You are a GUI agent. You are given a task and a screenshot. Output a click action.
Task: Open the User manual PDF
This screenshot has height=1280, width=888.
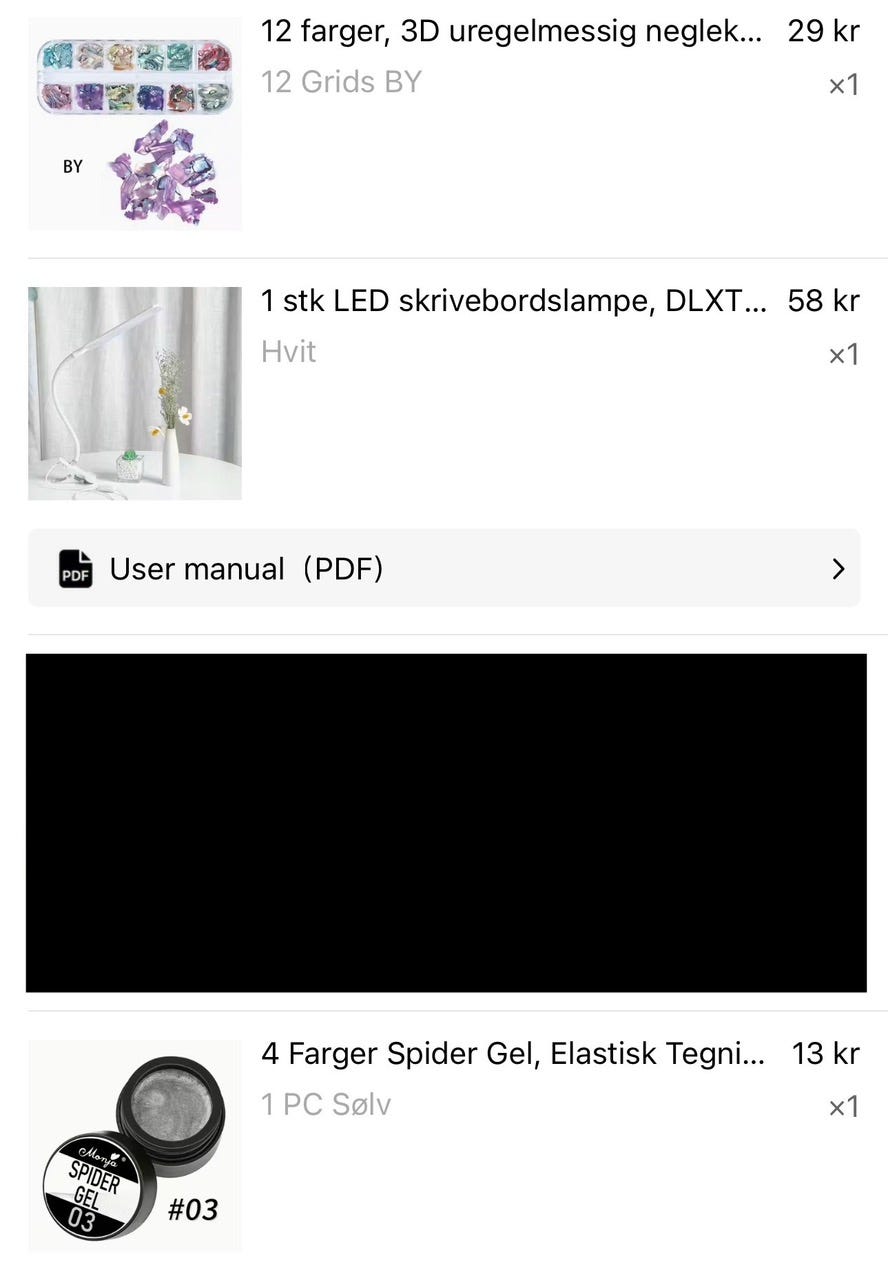pos(248,568)
